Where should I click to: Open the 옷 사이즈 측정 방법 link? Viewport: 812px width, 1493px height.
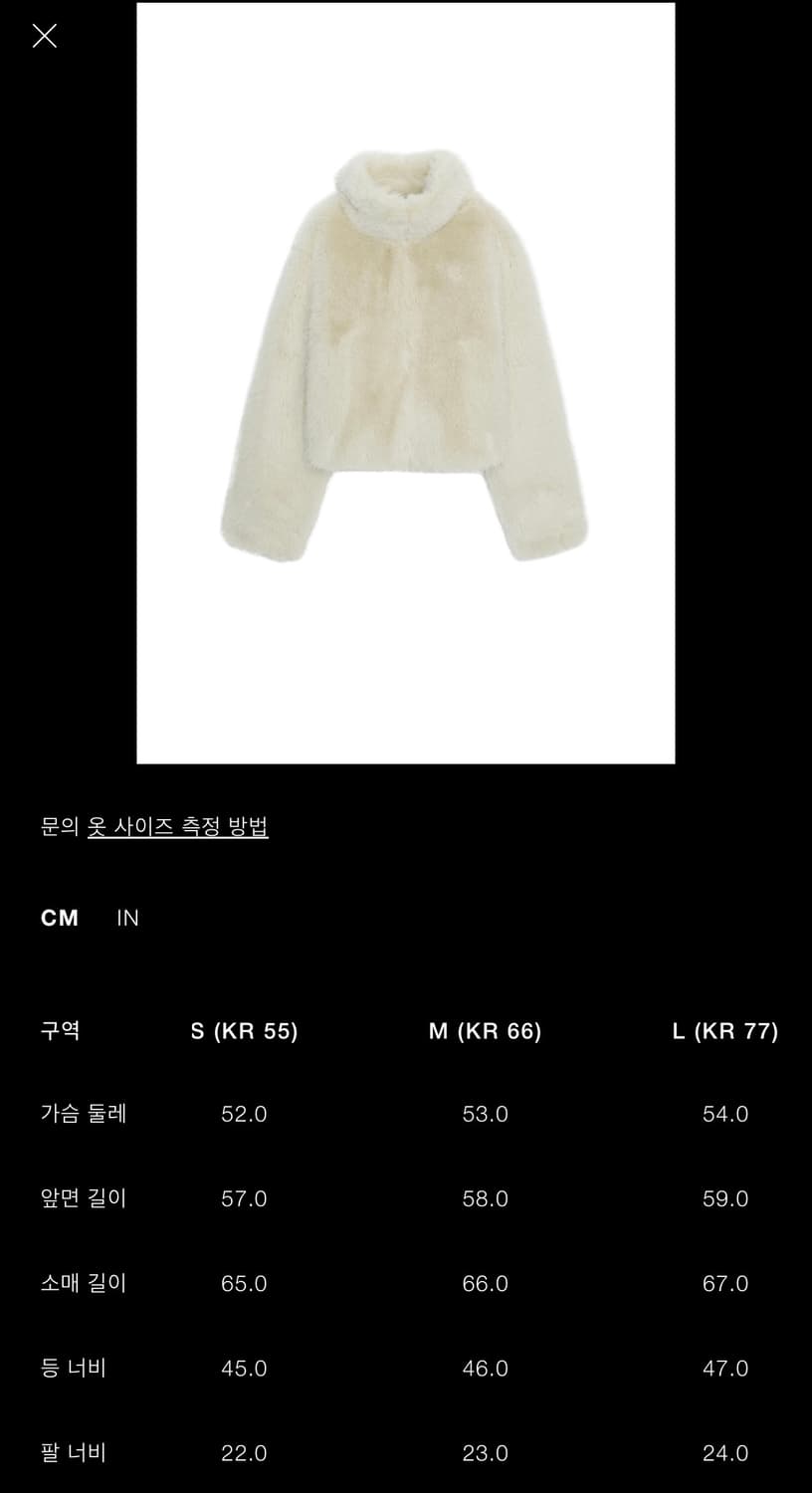177,826
